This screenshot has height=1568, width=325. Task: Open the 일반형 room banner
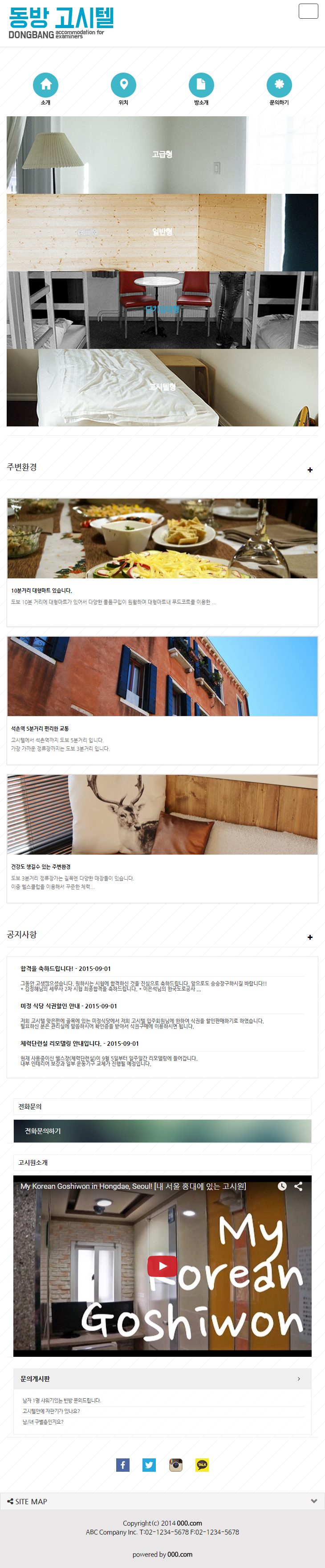tap(162, 232)
